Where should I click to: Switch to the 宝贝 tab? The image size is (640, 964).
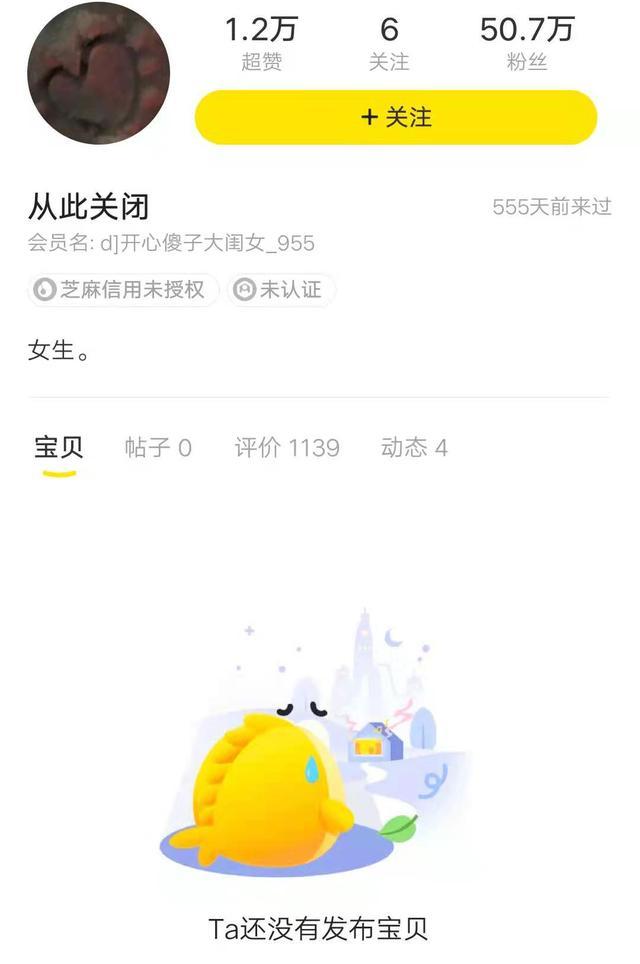(x=59, y=447)
